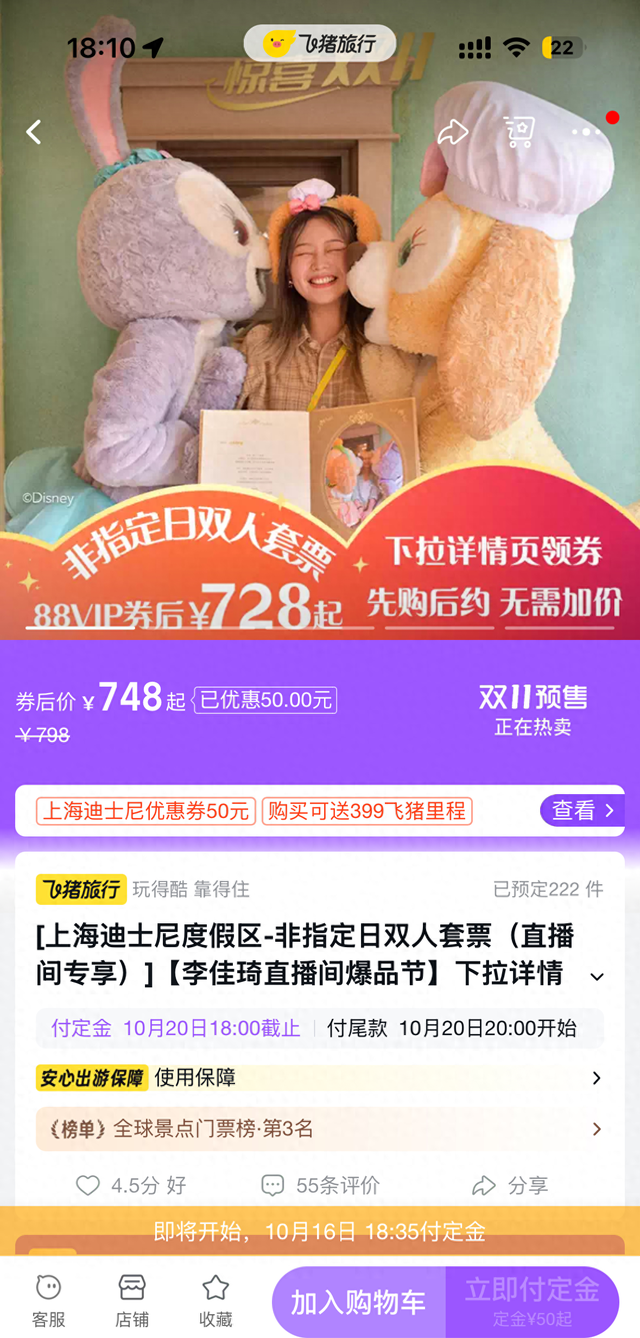Open 全球景点门票榜 ranking row
The height and width of the screenshot is (1338, 640).
pos(320,1129)
